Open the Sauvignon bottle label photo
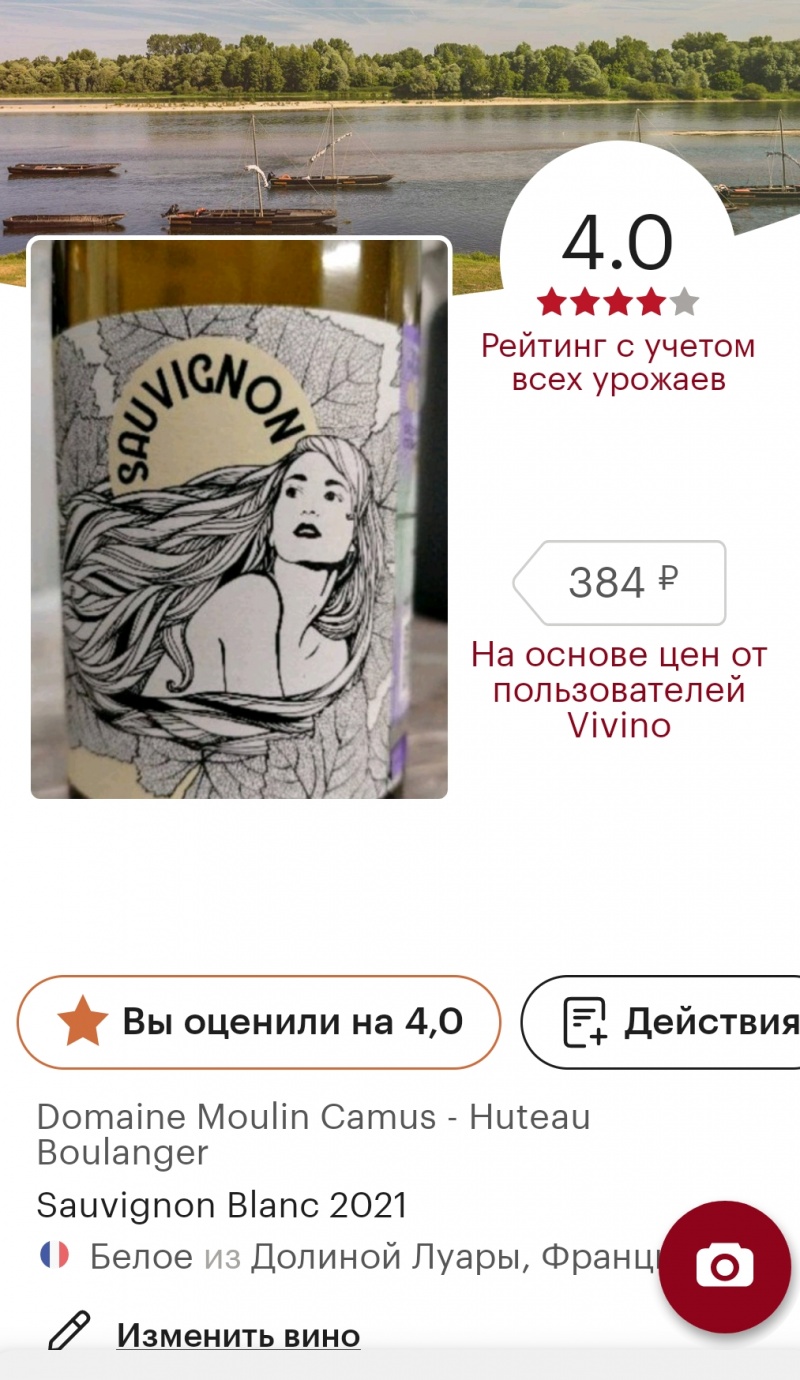This screenshot has width=800, height=1380. (x=239, y=518)
